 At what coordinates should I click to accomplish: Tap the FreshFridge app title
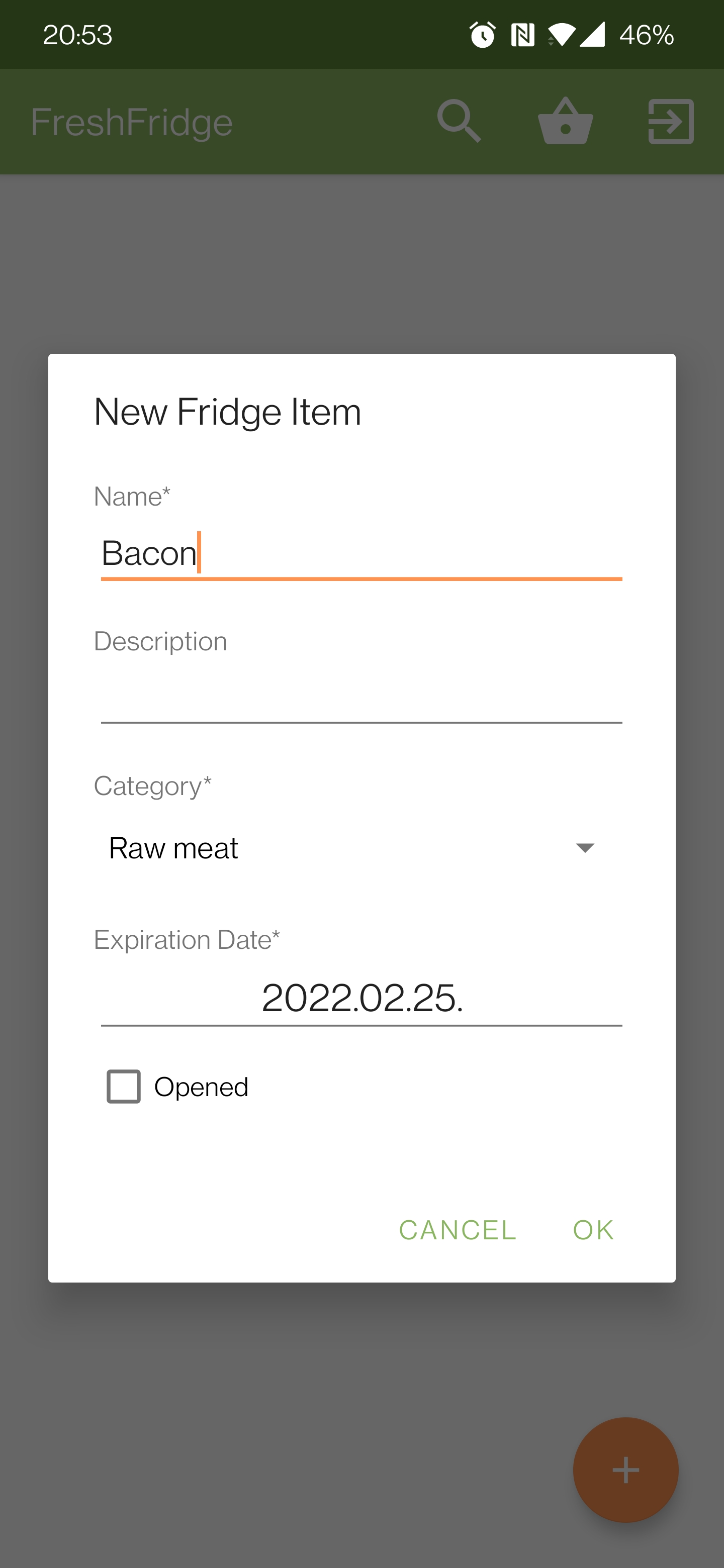[x=132, y=121]
